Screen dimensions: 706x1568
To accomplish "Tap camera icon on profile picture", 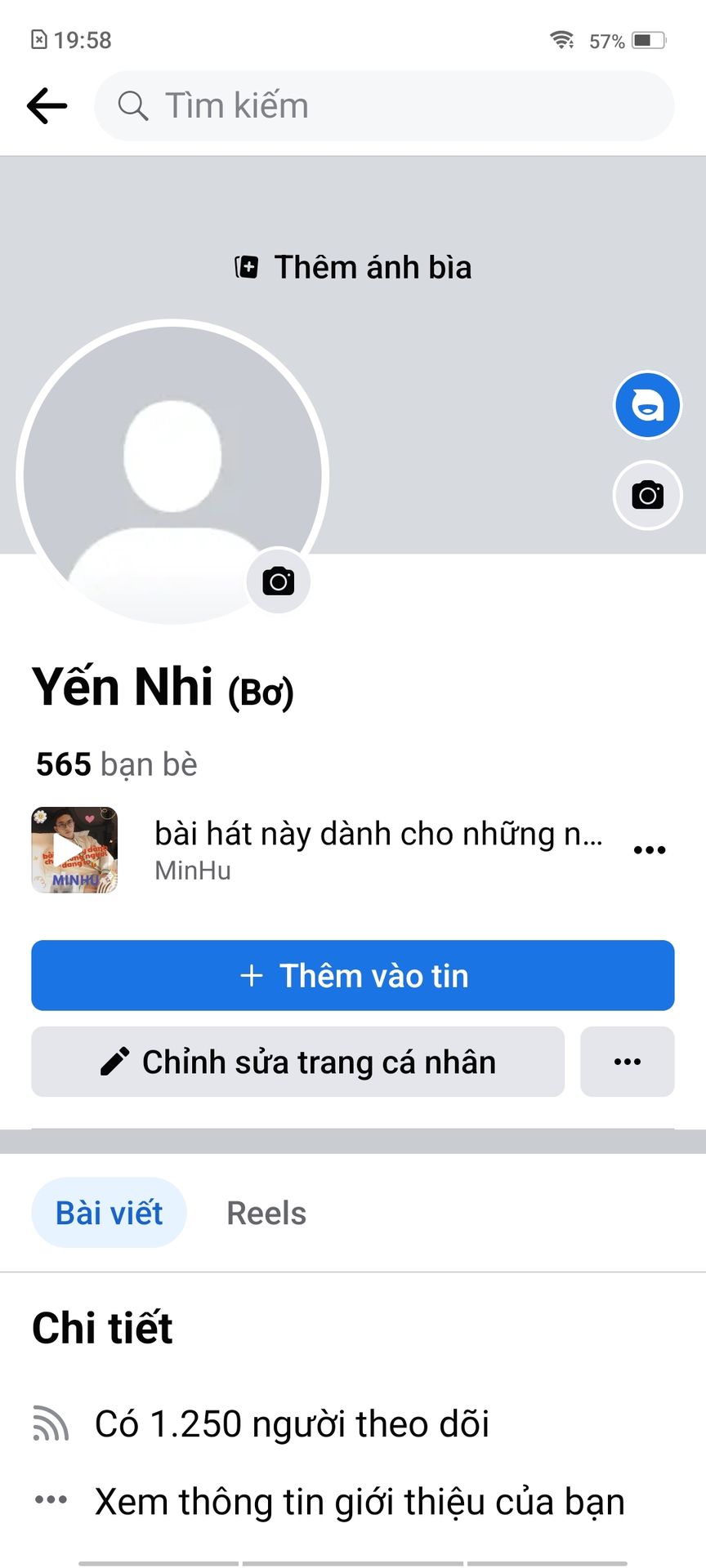I will point(278,581).
